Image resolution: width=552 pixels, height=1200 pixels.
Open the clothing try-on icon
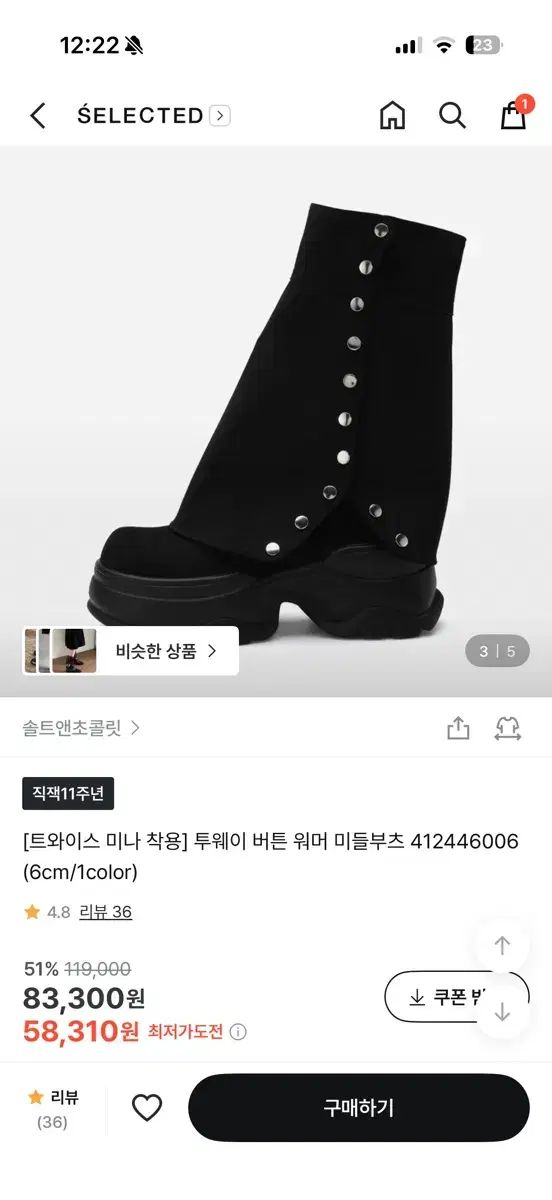coord(508,728)
